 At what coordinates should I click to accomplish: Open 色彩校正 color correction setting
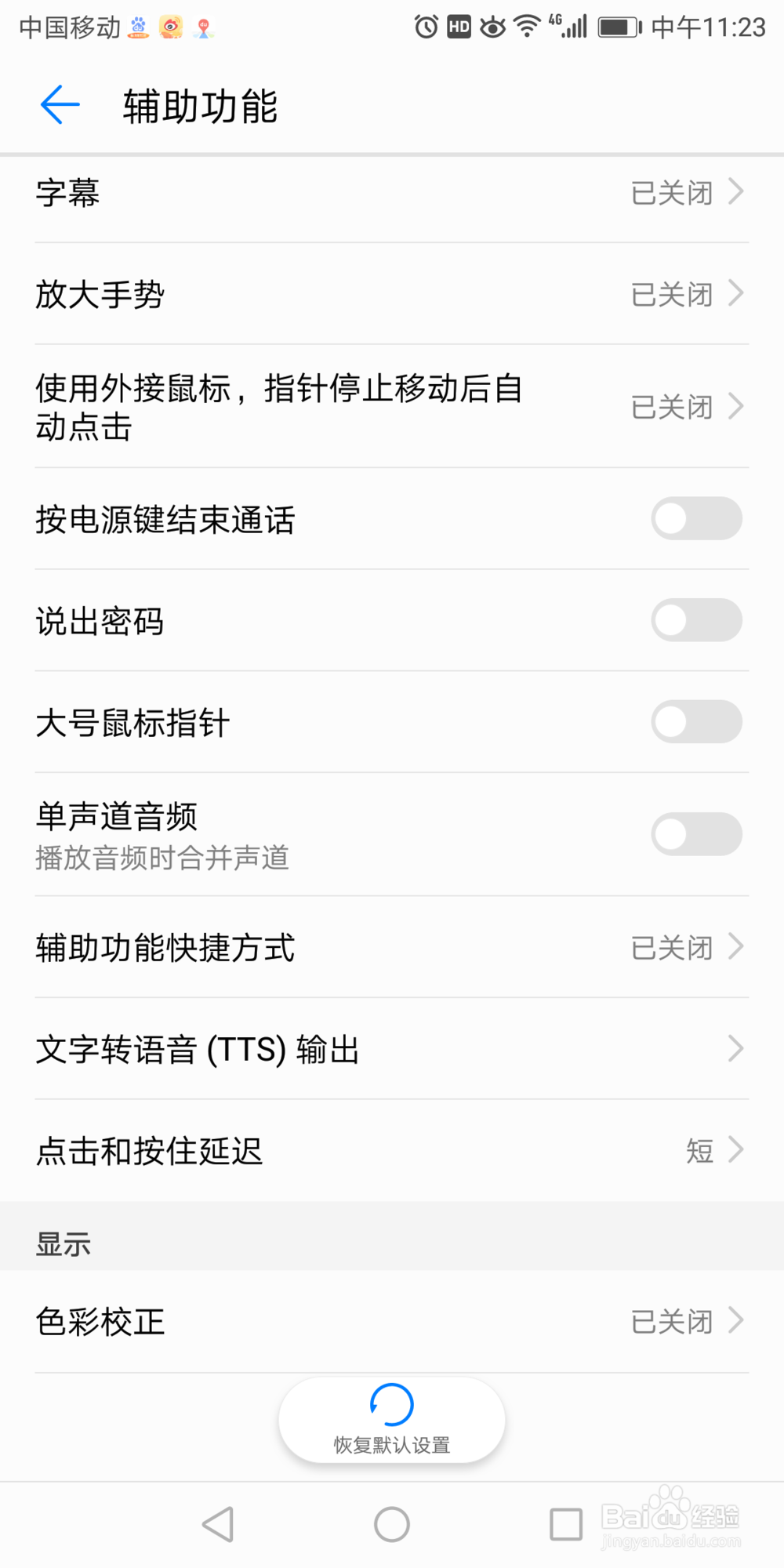tap(392, 1322)
